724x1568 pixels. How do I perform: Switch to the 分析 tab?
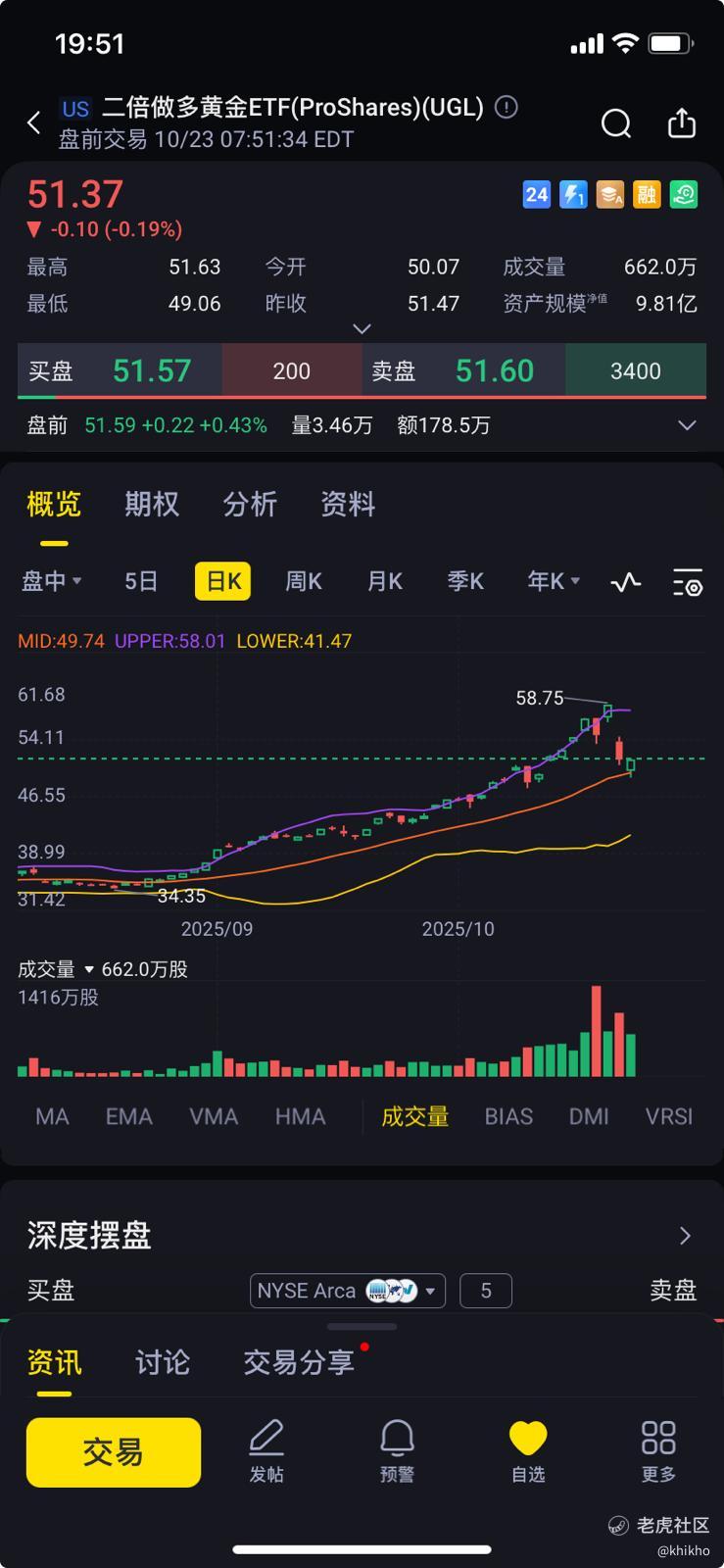(x=250, y=505)
